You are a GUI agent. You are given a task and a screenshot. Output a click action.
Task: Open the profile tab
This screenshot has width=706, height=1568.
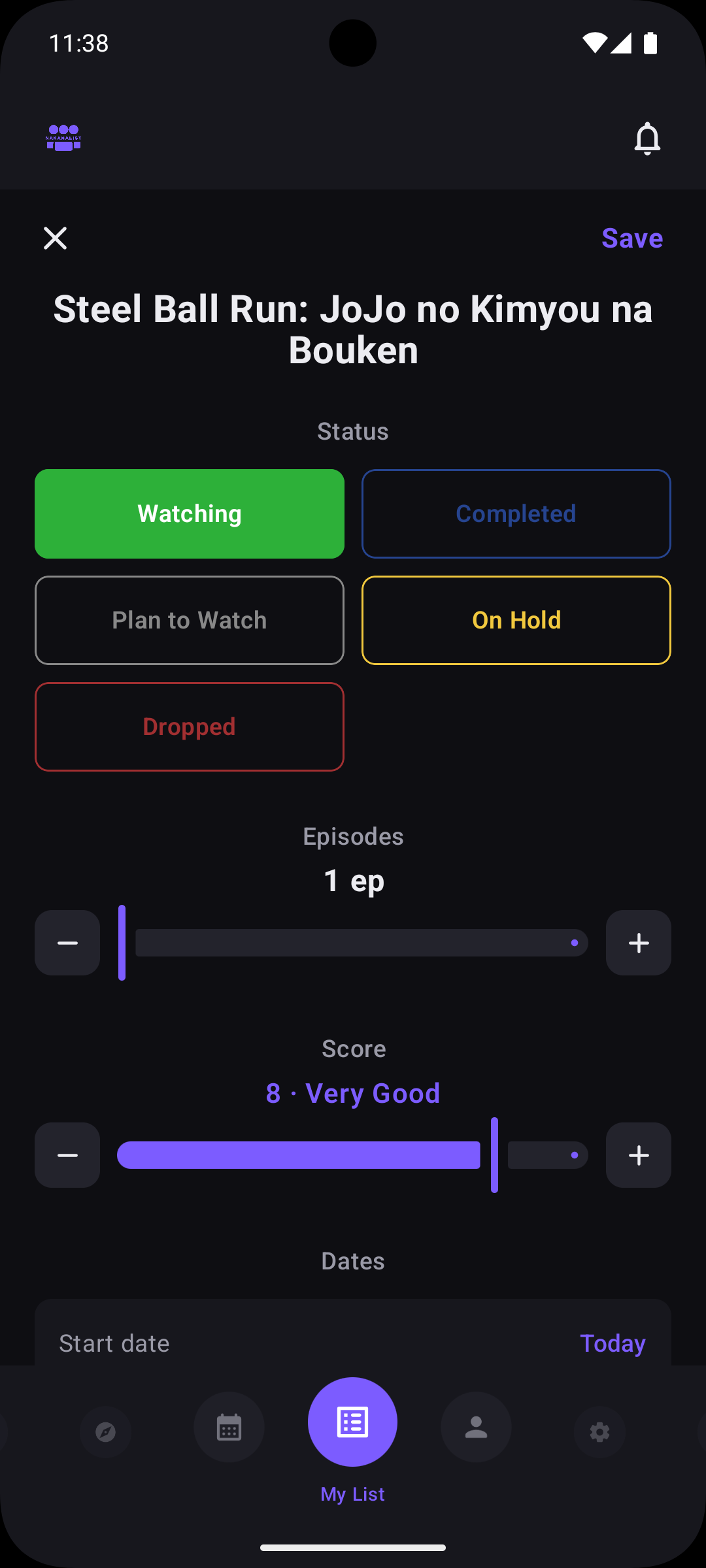point(476,1428)
